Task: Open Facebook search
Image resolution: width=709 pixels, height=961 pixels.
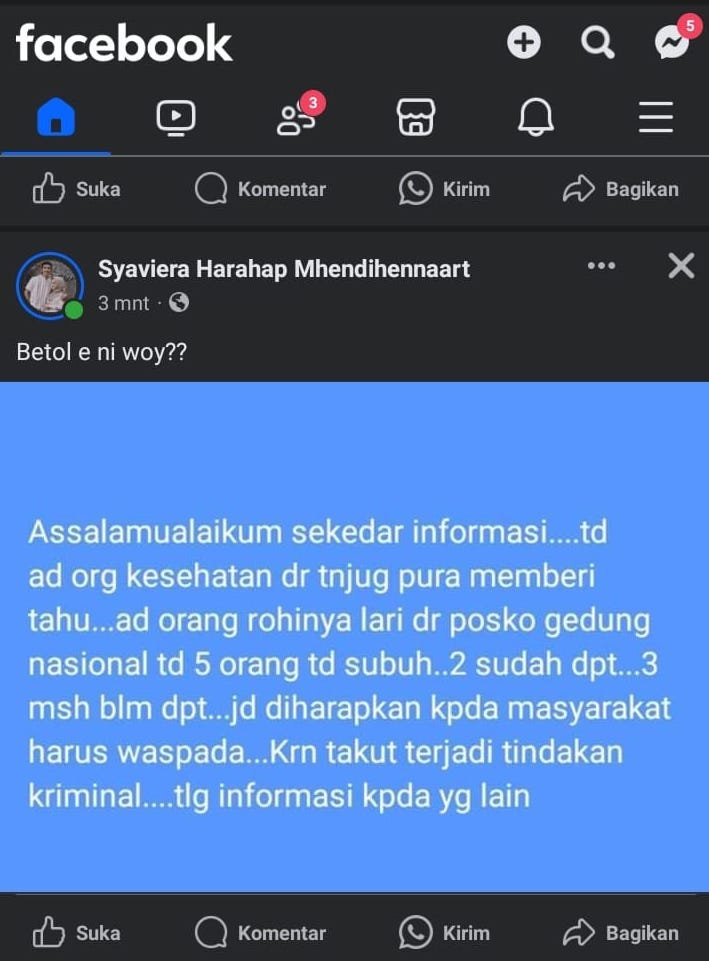Action: coord(597,42)
